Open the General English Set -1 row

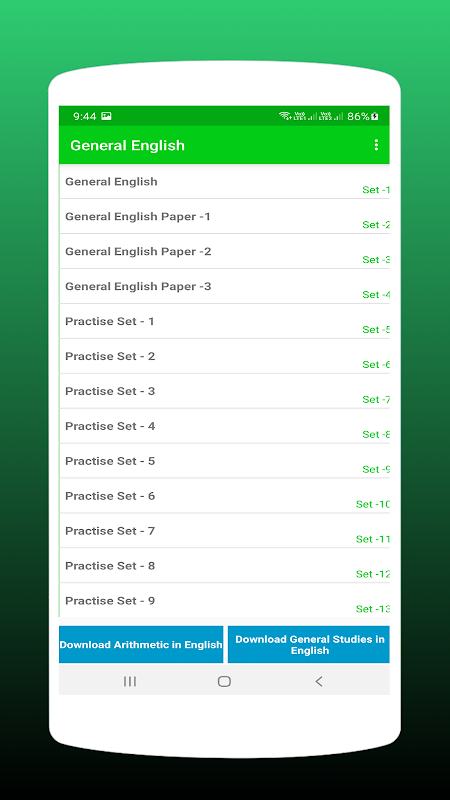click(x=224, y=182)
